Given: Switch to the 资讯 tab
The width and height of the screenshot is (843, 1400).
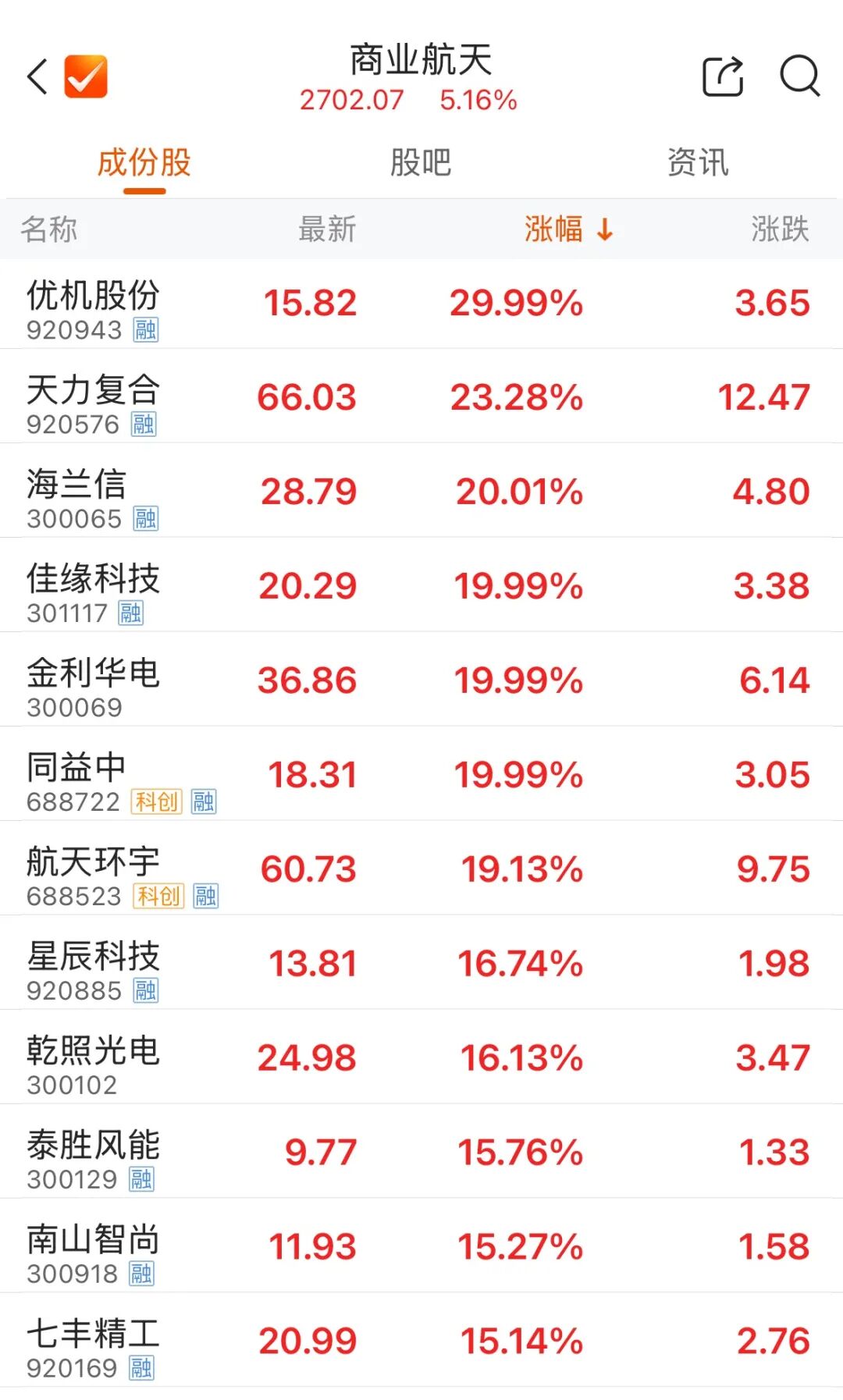Looking at the screenshot, I should click(x=698, y=162).
